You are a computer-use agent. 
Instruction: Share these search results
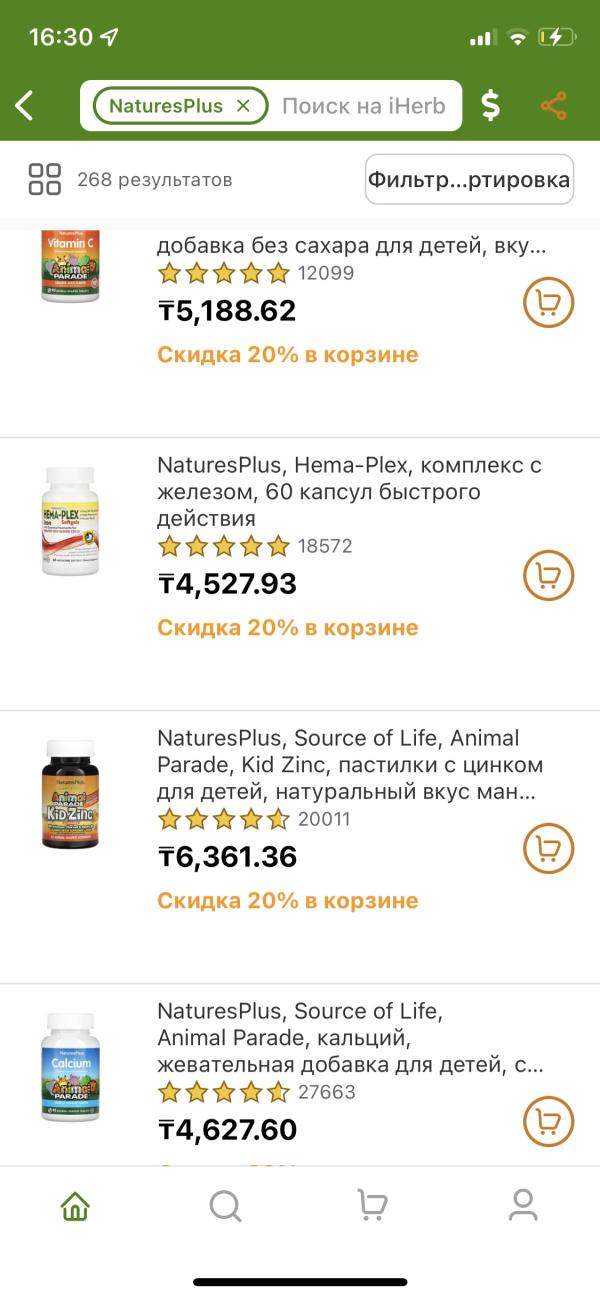(x=553, y=105)
